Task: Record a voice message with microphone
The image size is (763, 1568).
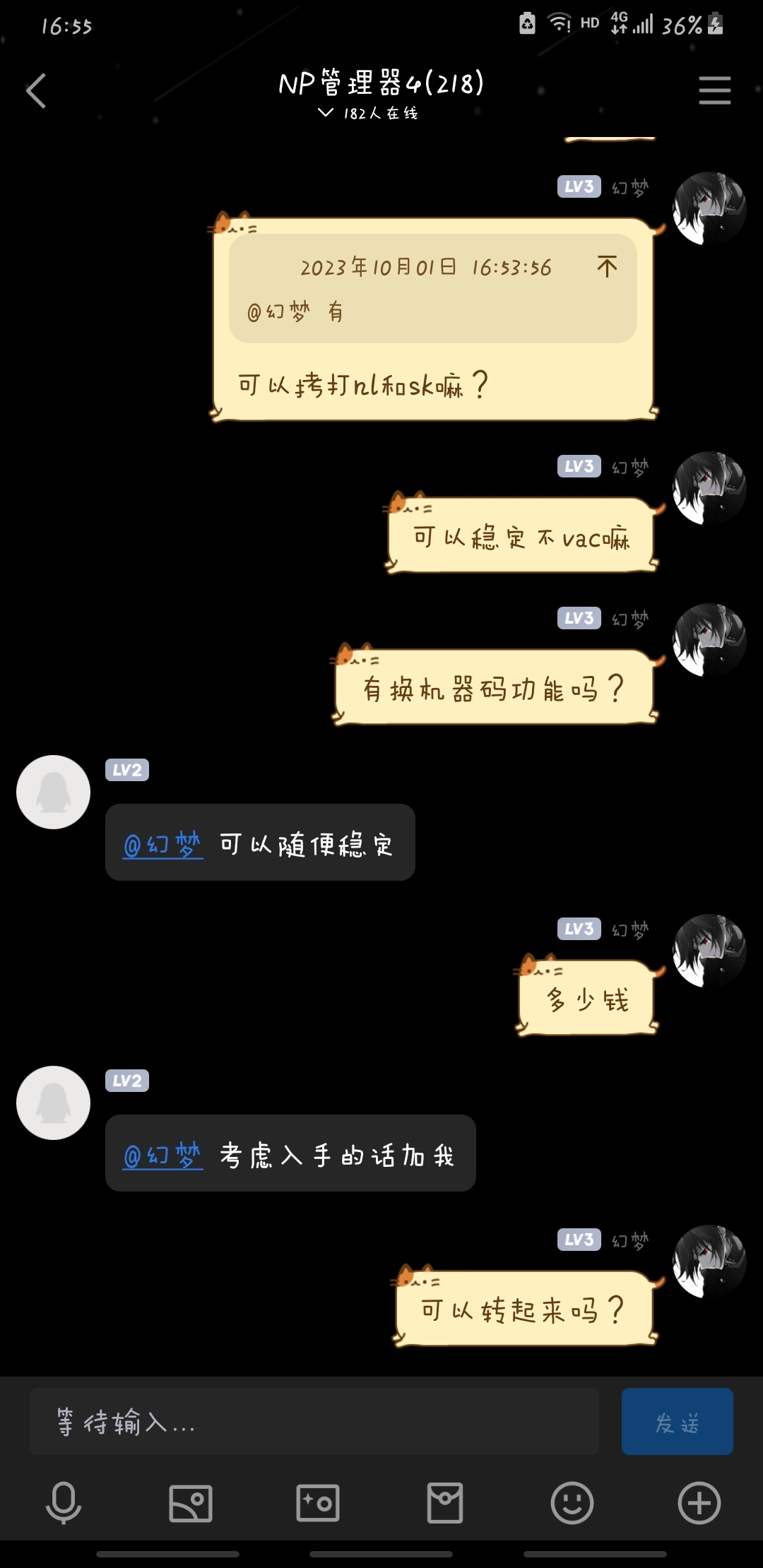Action: [x=64, y=1503]
